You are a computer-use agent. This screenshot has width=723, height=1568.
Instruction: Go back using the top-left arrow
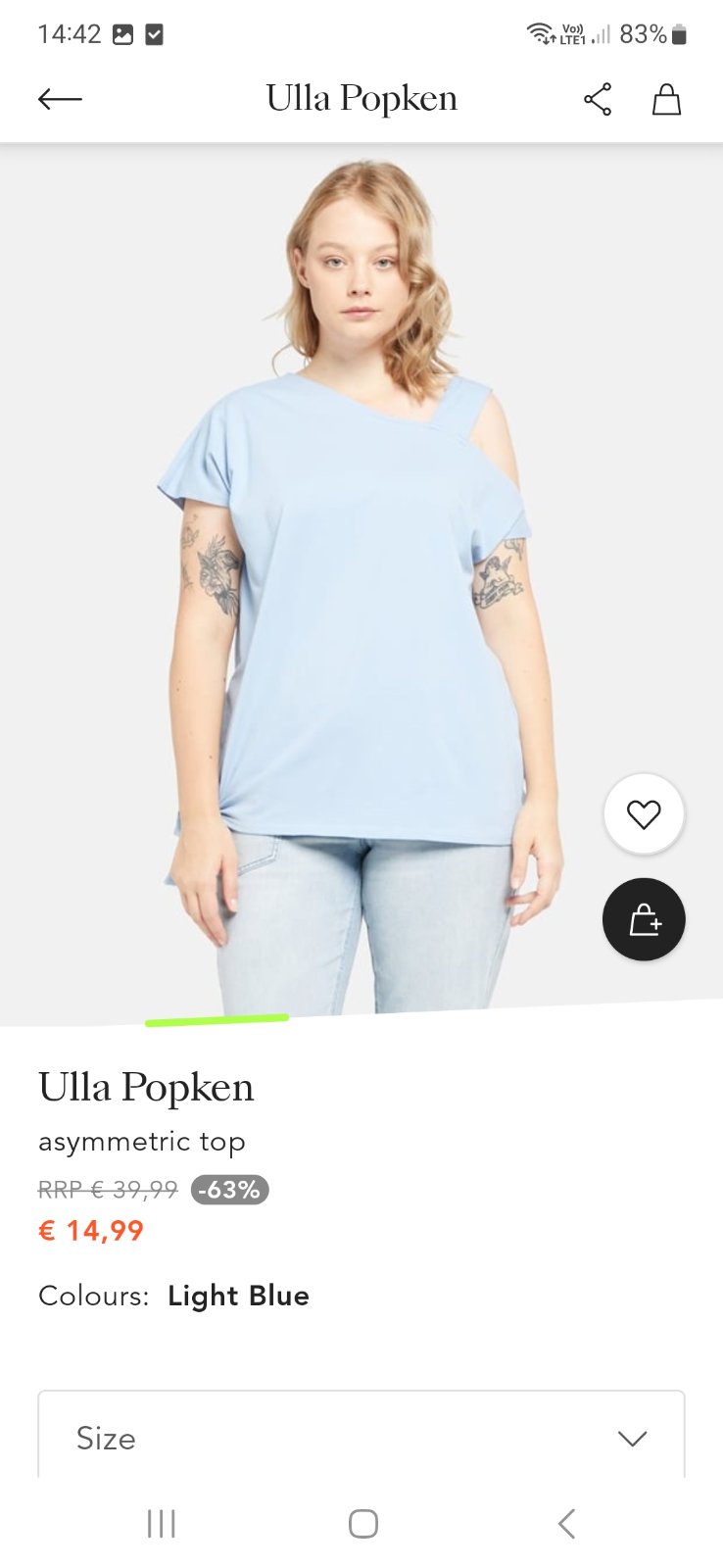coord(60,99)
